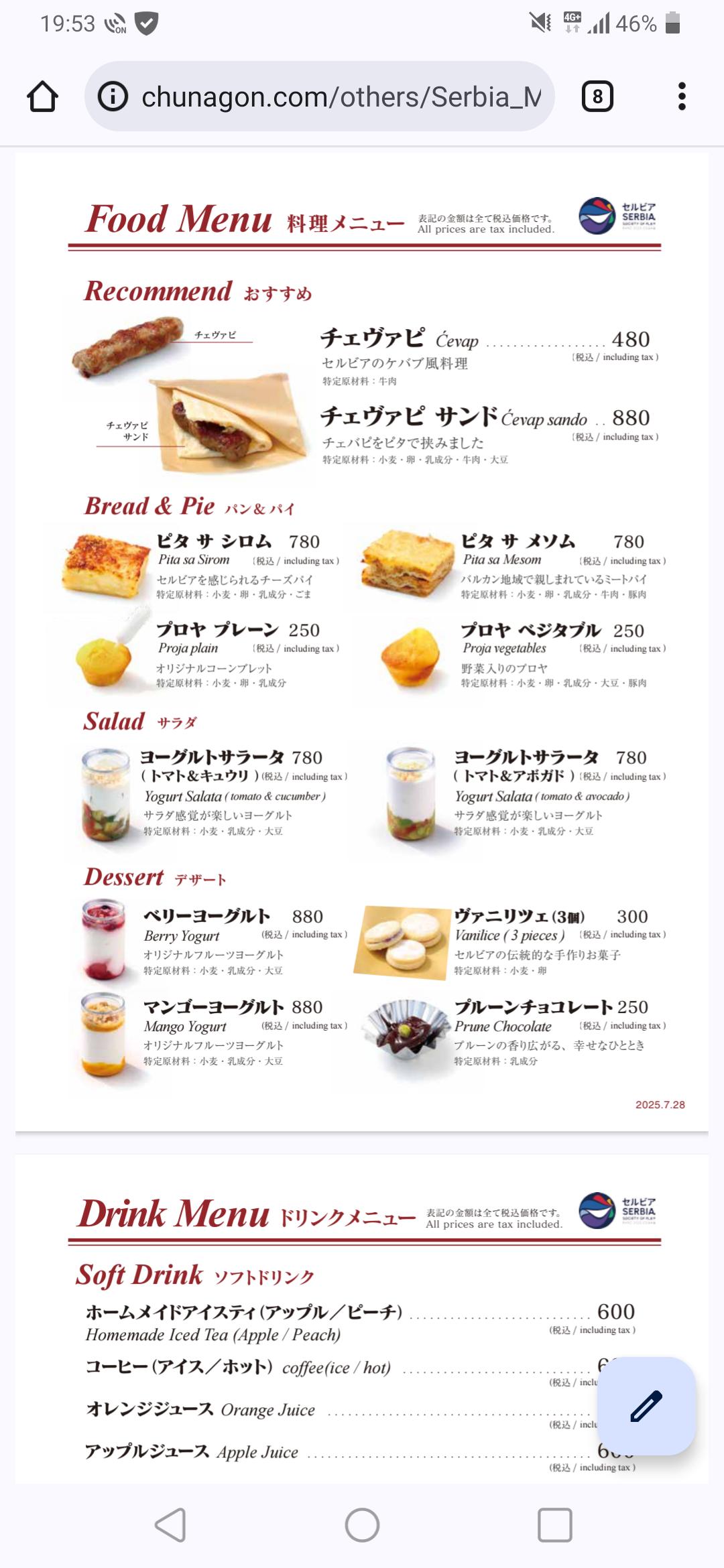The height and width of the screenshot is (1568, 724).
Task: Tap the chunagon.com address bar
Action: [x=341, y=96]
